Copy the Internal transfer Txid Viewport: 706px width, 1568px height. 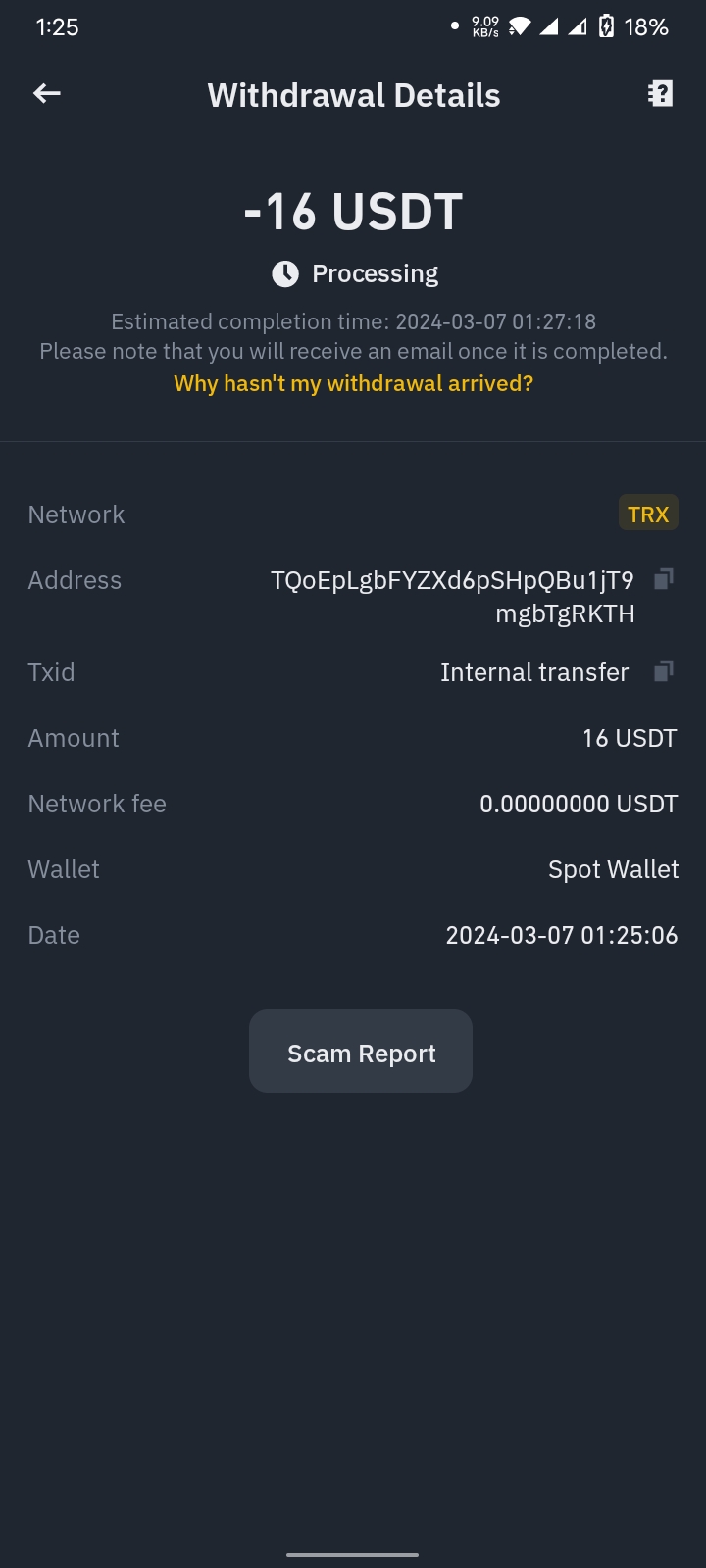click(x=664, y=671)
